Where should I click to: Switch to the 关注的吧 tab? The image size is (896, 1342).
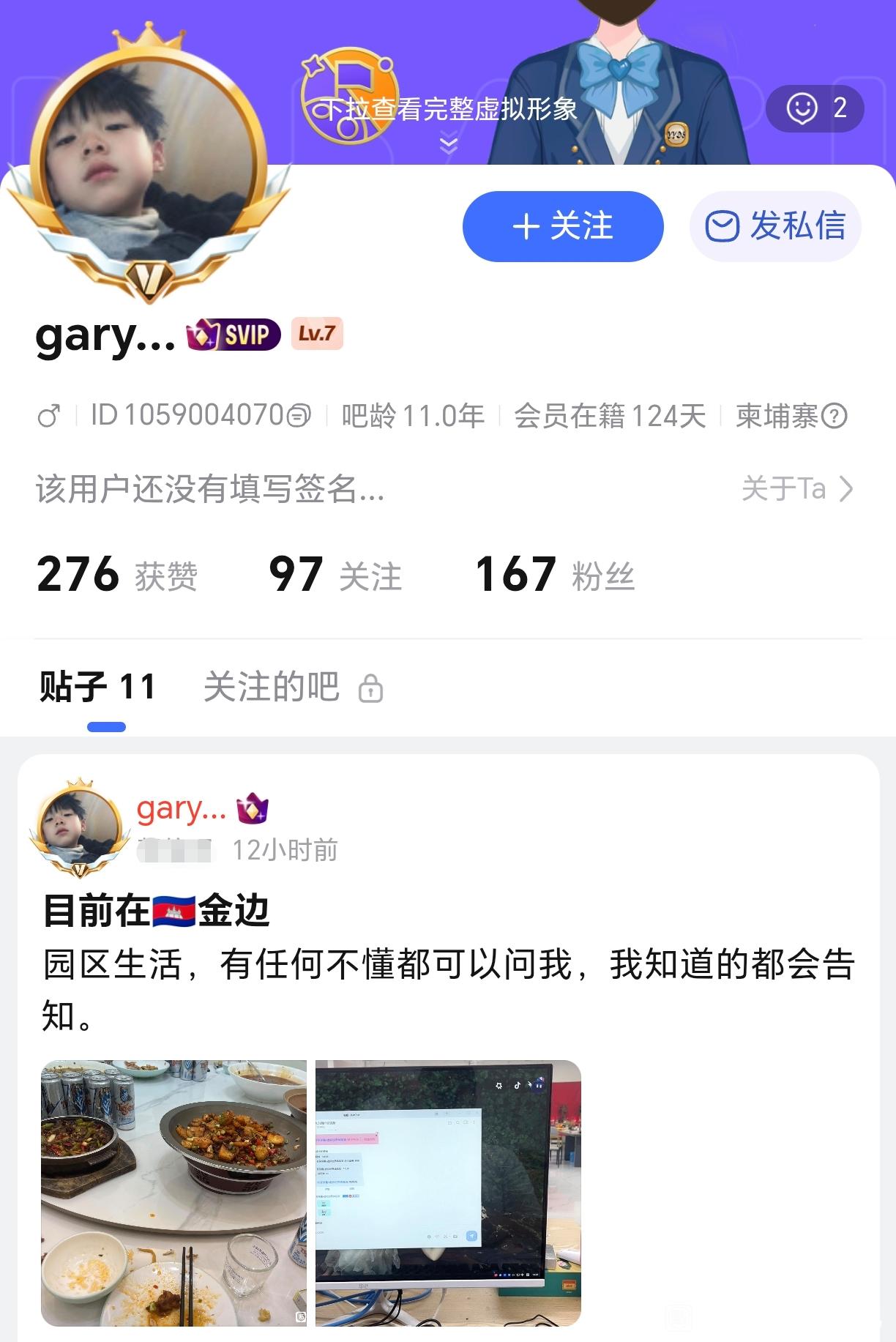(x=272, y=687)
